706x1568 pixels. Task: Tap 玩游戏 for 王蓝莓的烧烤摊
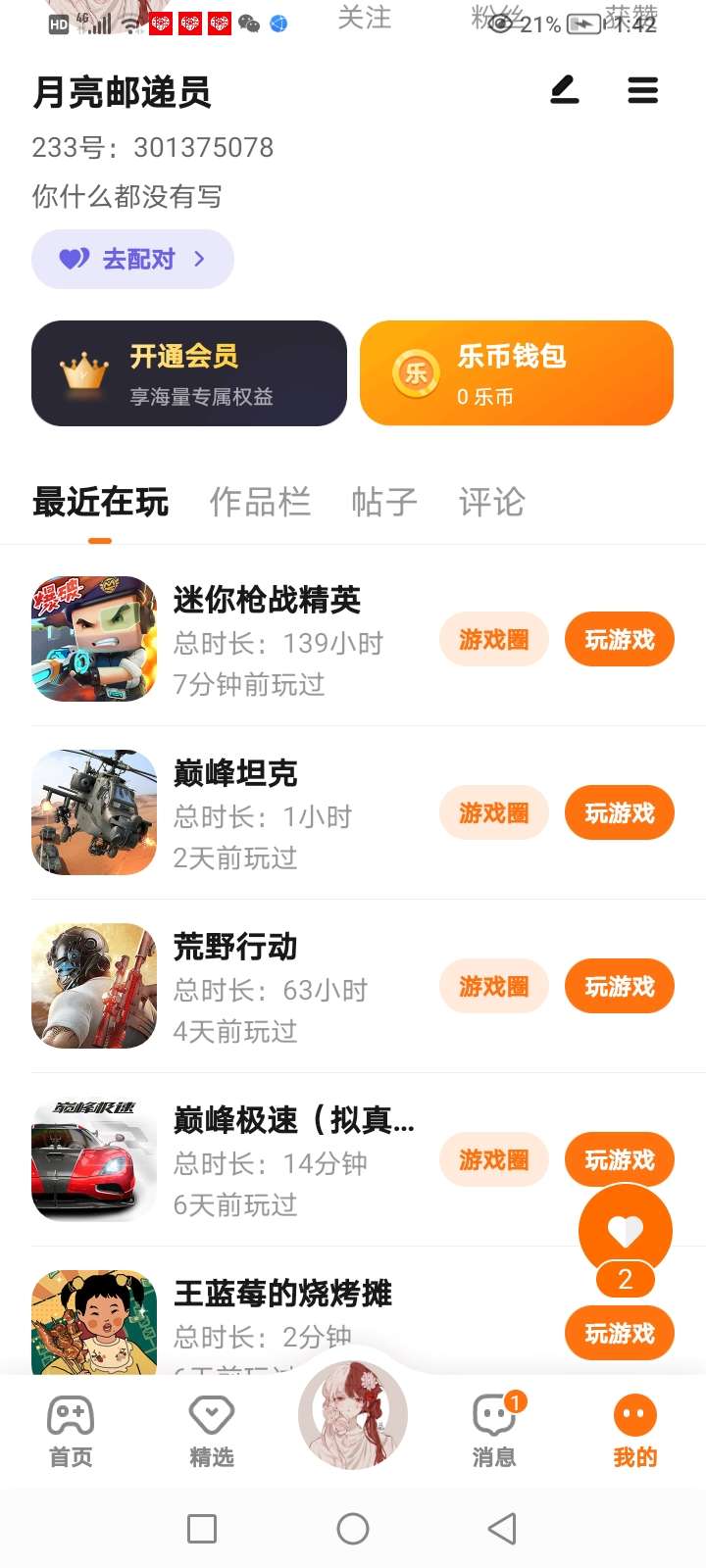pyautogui.click(x=619, y=1334)
